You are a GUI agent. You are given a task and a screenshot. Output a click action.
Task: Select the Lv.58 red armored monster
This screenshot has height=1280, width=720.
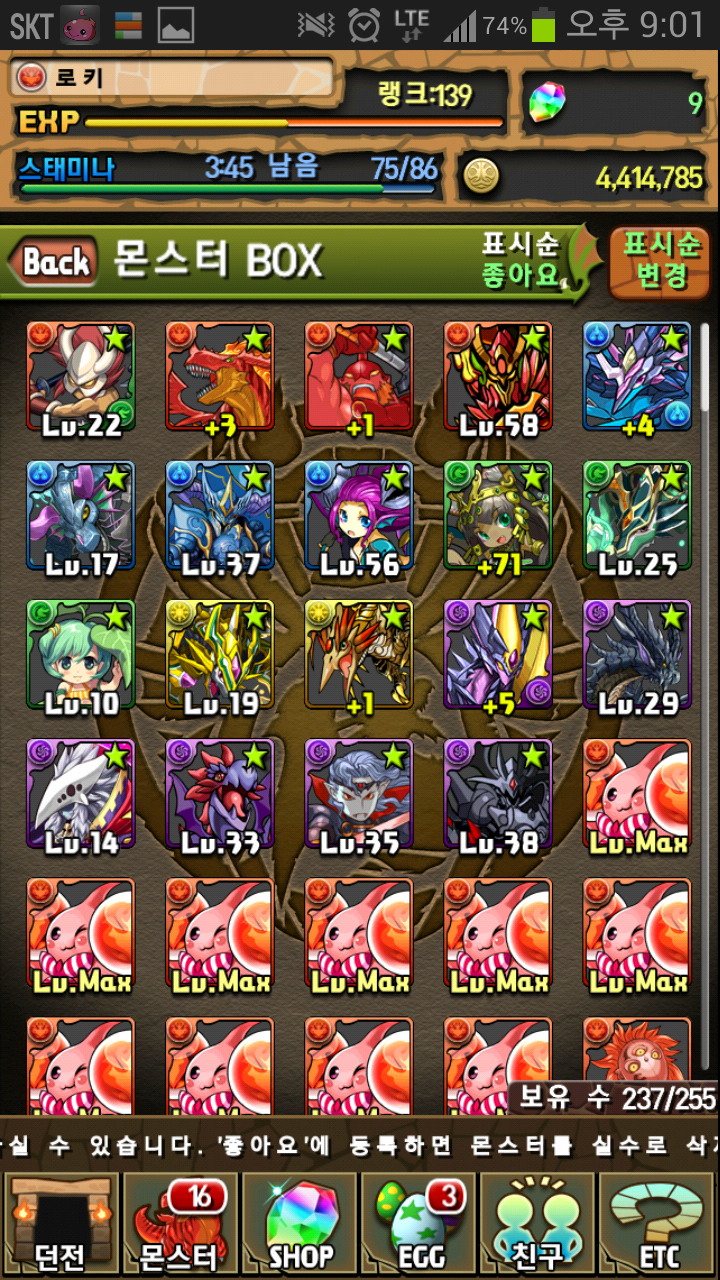[498, 377]
